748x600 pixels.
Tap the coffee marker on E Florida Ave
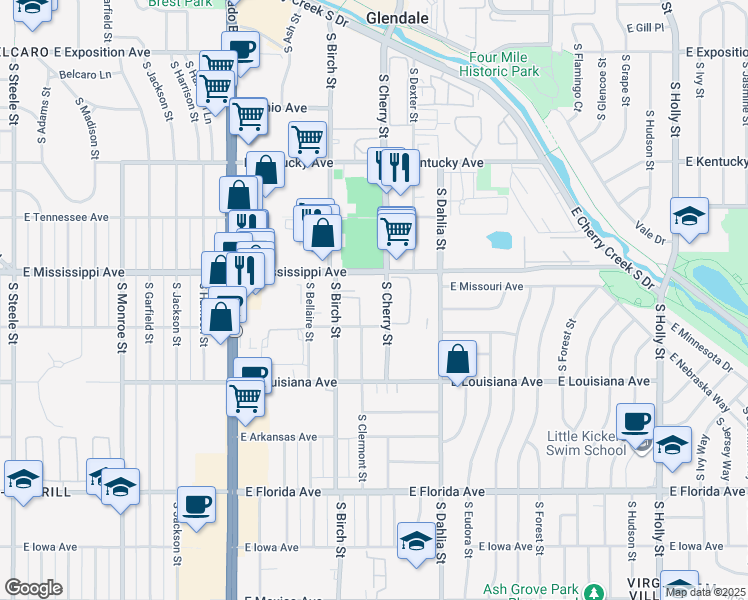pos(197,503)
